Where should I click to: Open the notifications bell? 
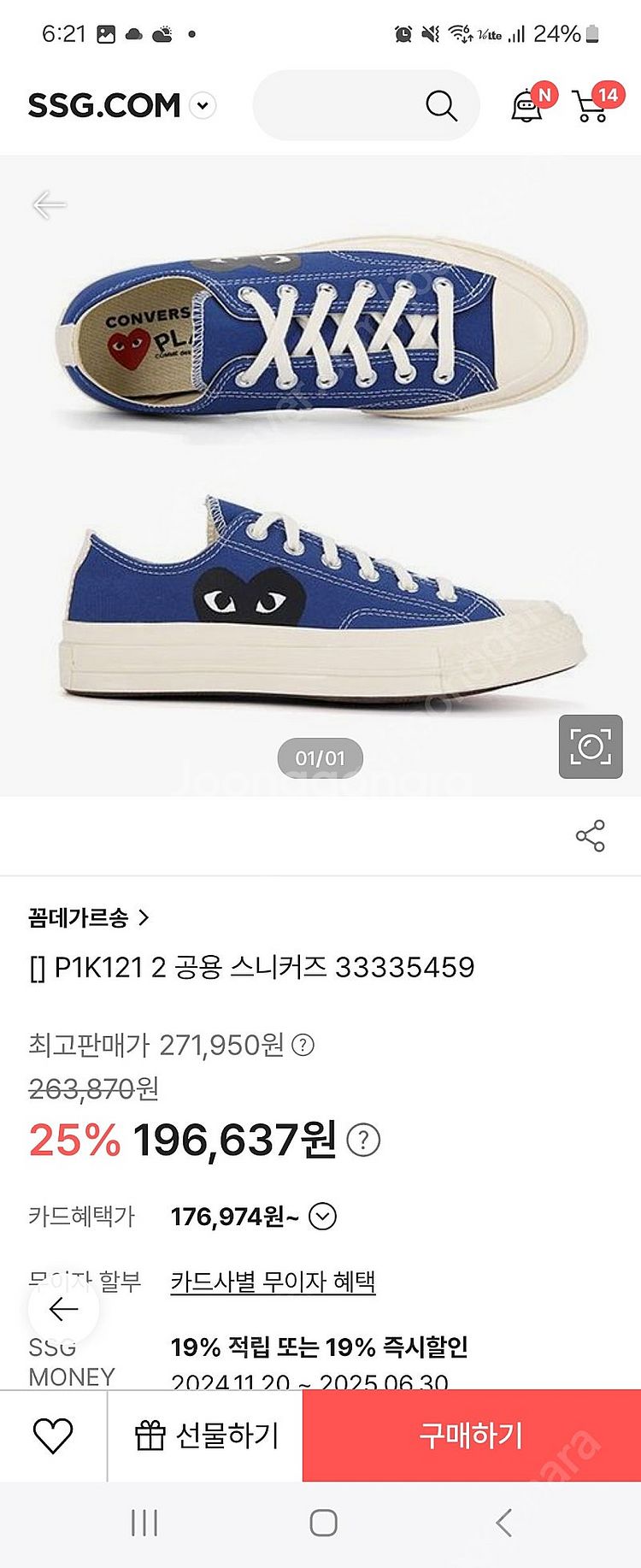527,106
